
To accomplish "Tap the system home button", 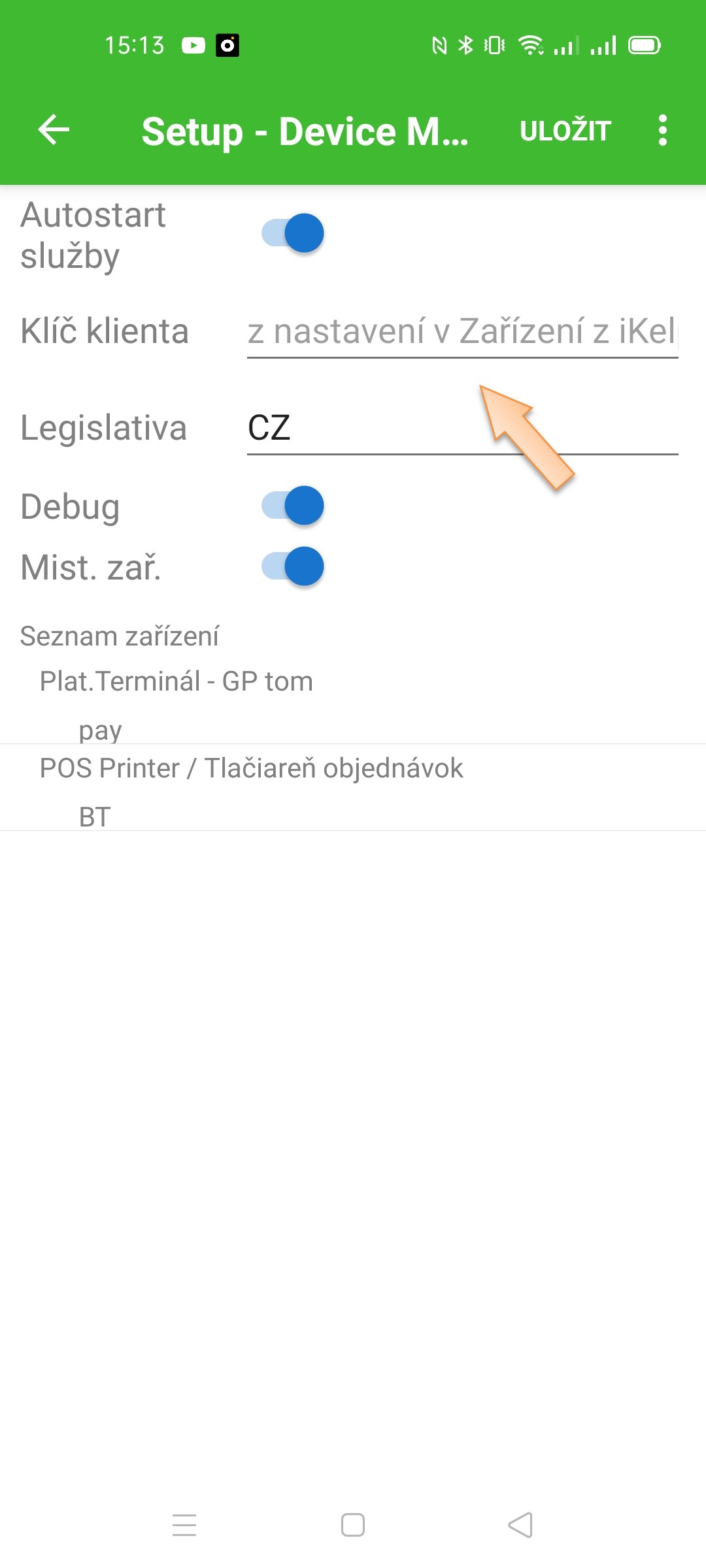I will [x=353, y=1525].
